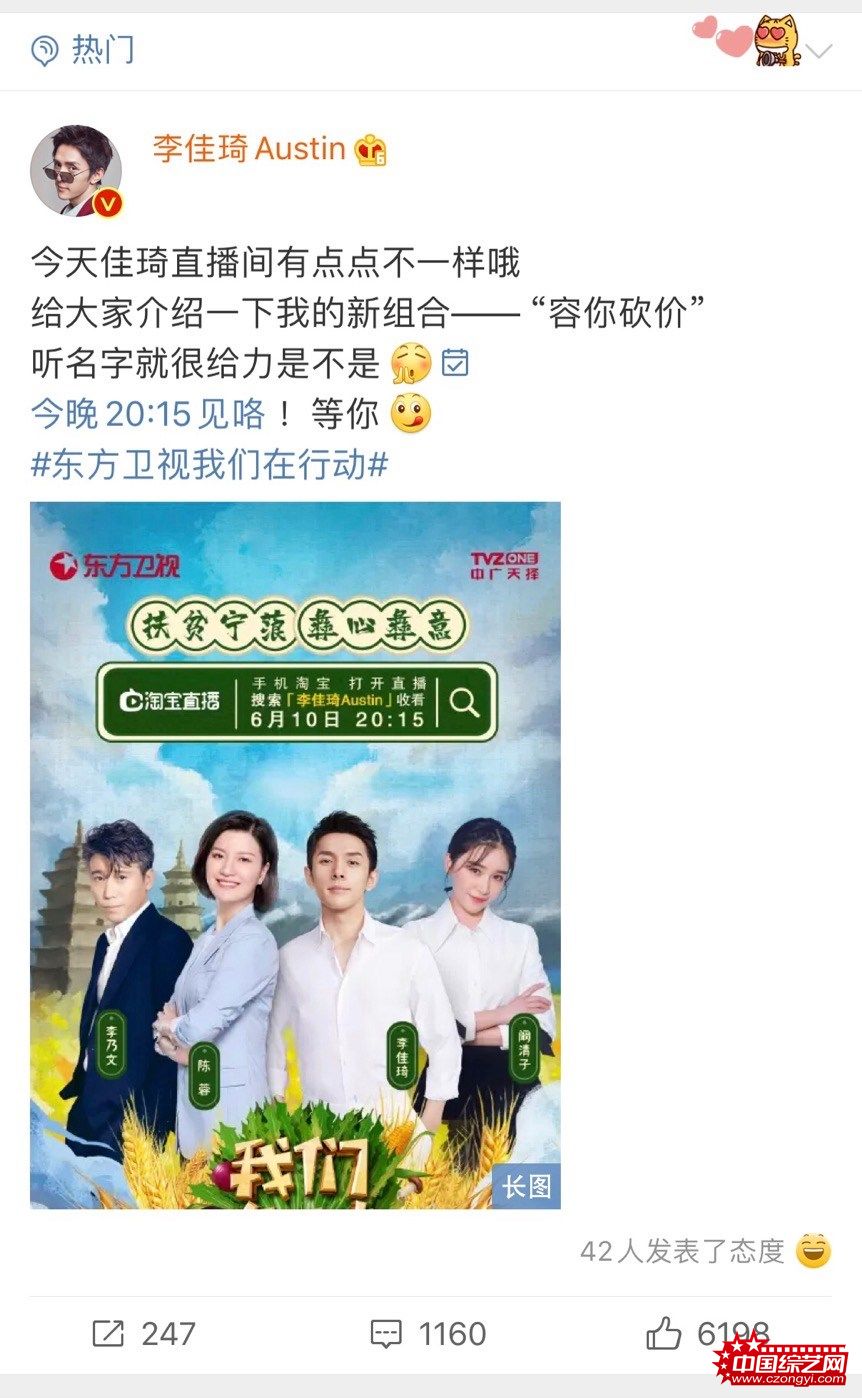
Task: Like this post
Action: pos(707,1333)
